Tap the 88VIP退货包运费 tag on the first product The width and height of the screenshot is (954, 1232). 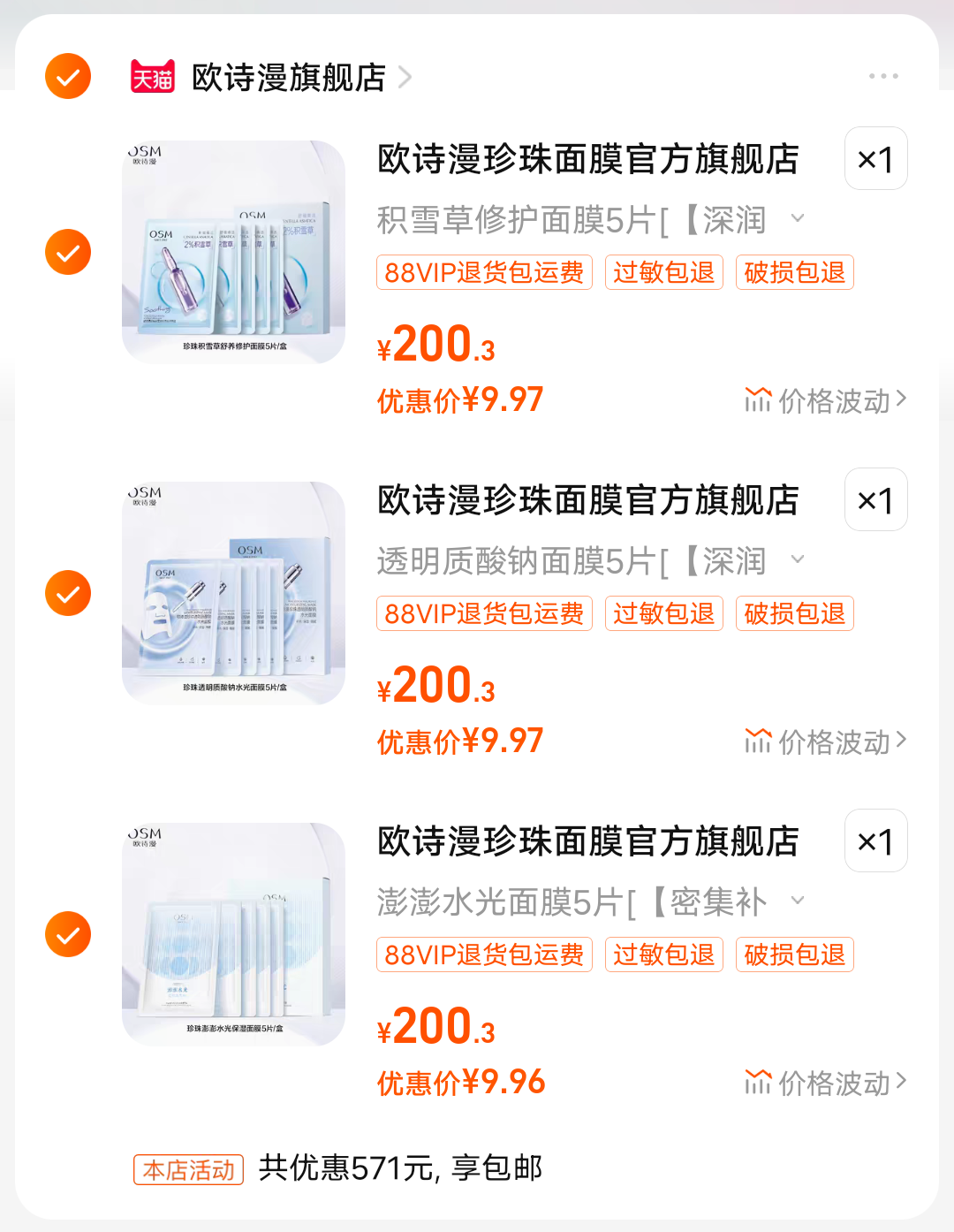(x=484, y=272)
